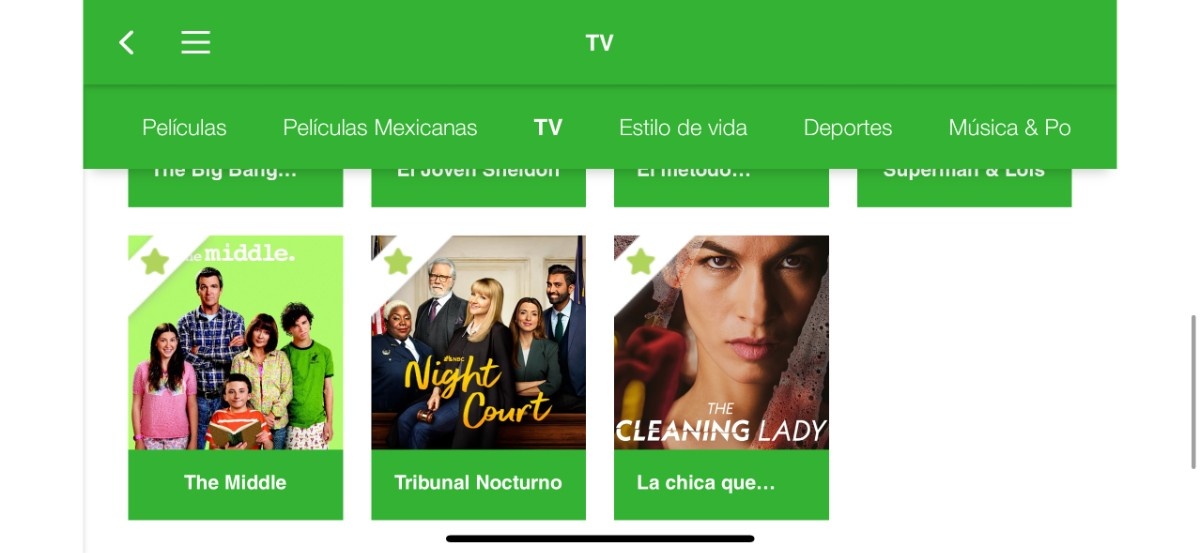Open the El Joven Sheldon card

[478, 186]
